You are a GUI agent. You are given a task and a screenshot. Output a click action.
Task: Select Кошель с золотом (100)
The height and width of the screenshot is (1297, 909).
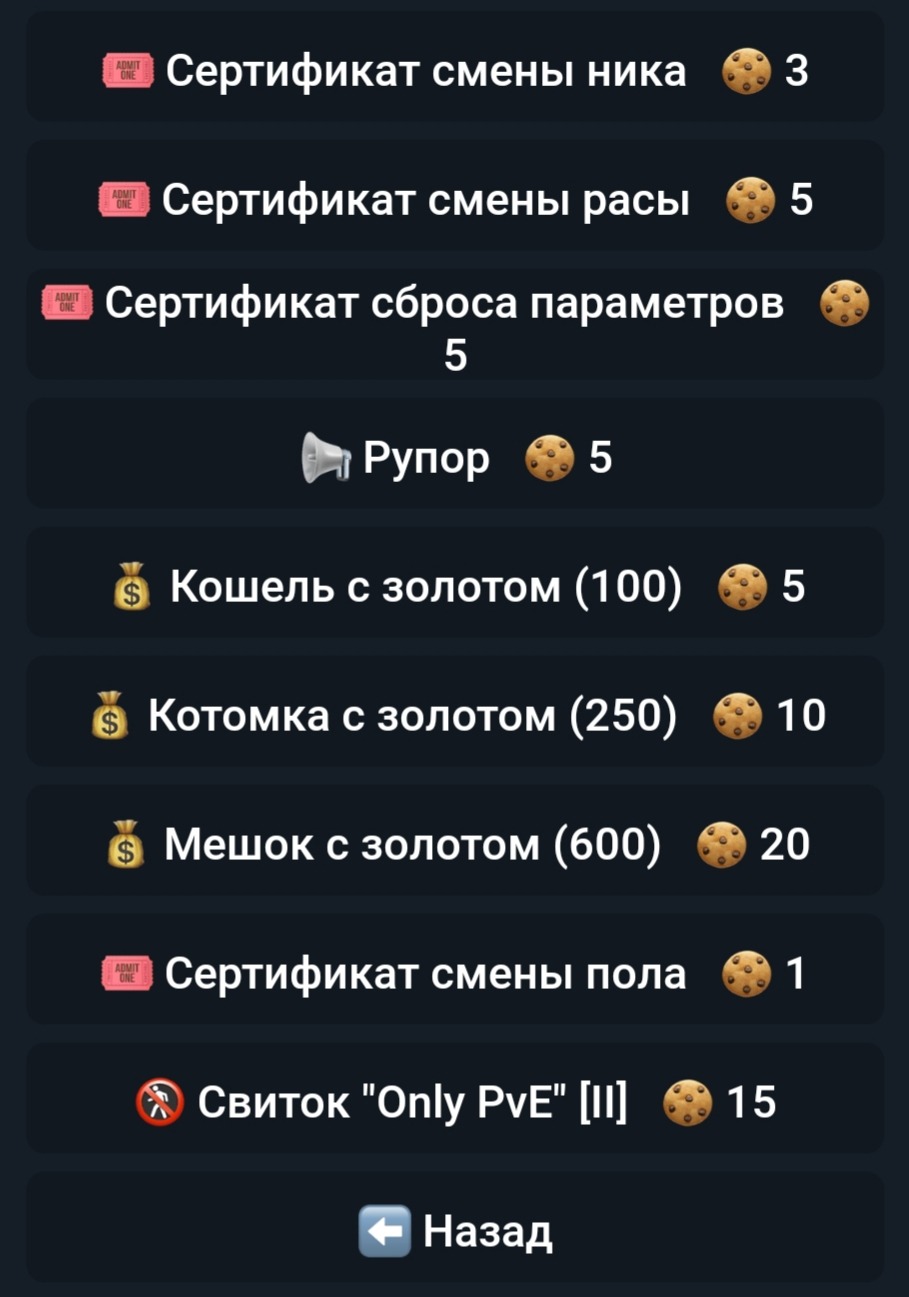pyautogui.click(x=454, y=587)
